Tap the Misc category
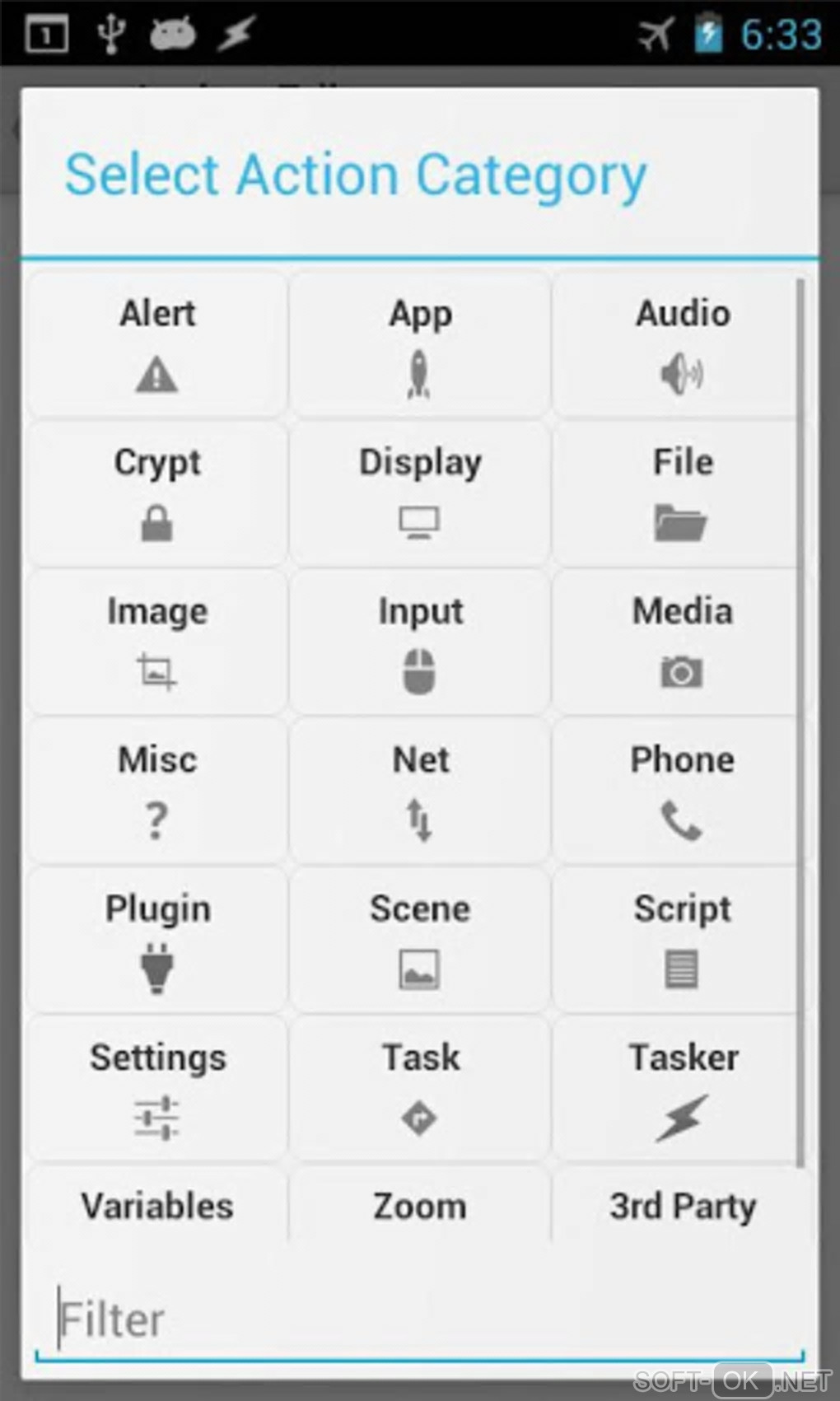The width and height of the screenshot is (840, 1401). click(157, 791)
